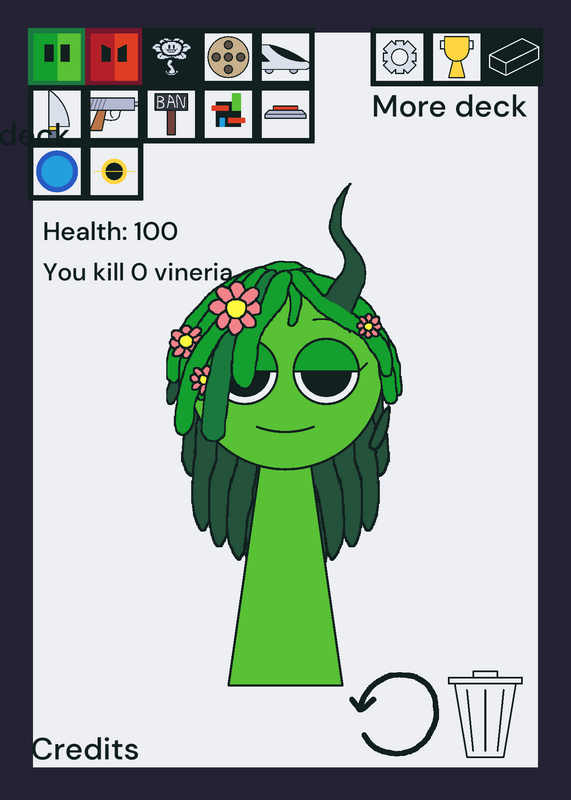Open More deck
The image size is (571, 800).
pos(449,107)
